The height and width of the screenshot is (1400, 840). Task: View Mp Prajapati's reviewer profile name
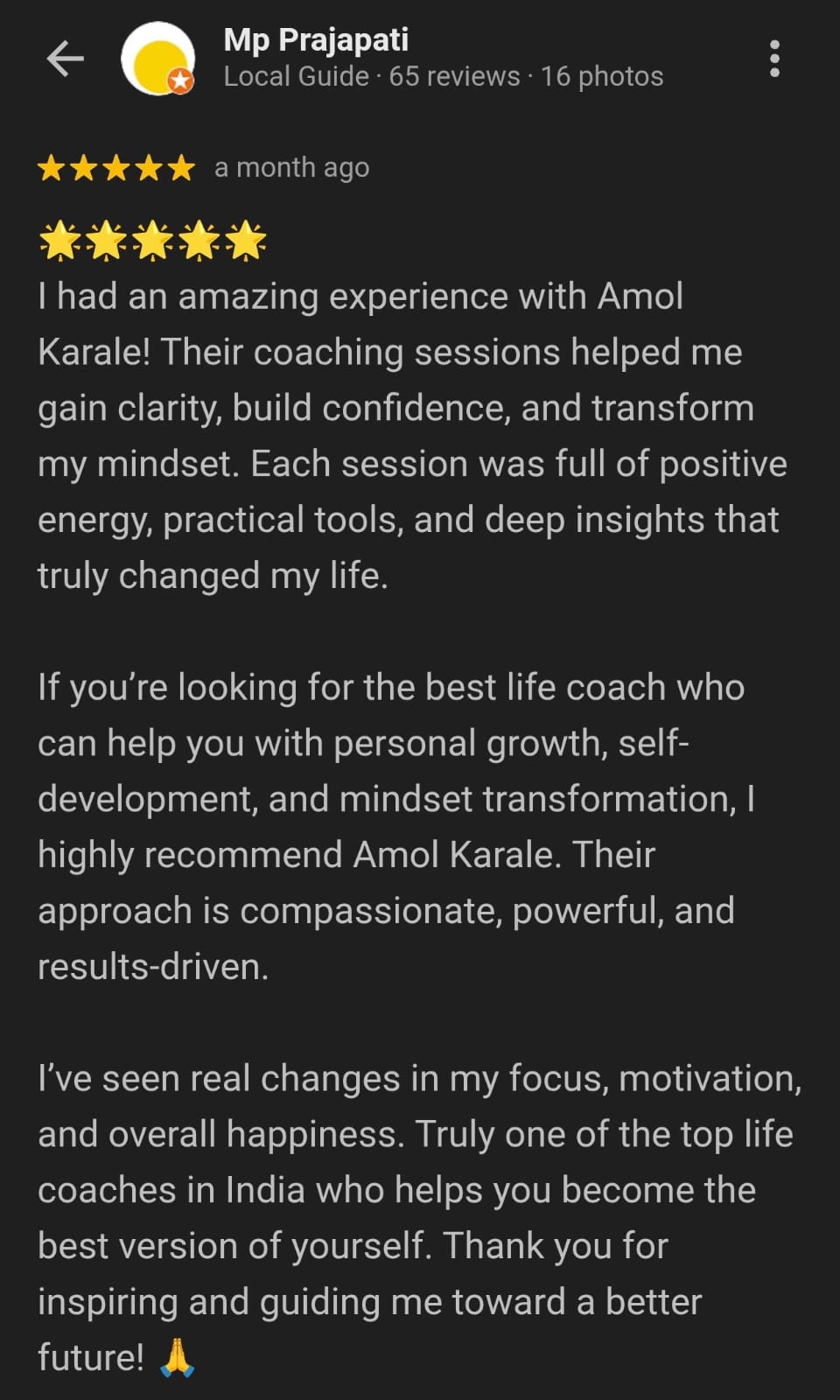pyautogui.click(x=316, y=39)
